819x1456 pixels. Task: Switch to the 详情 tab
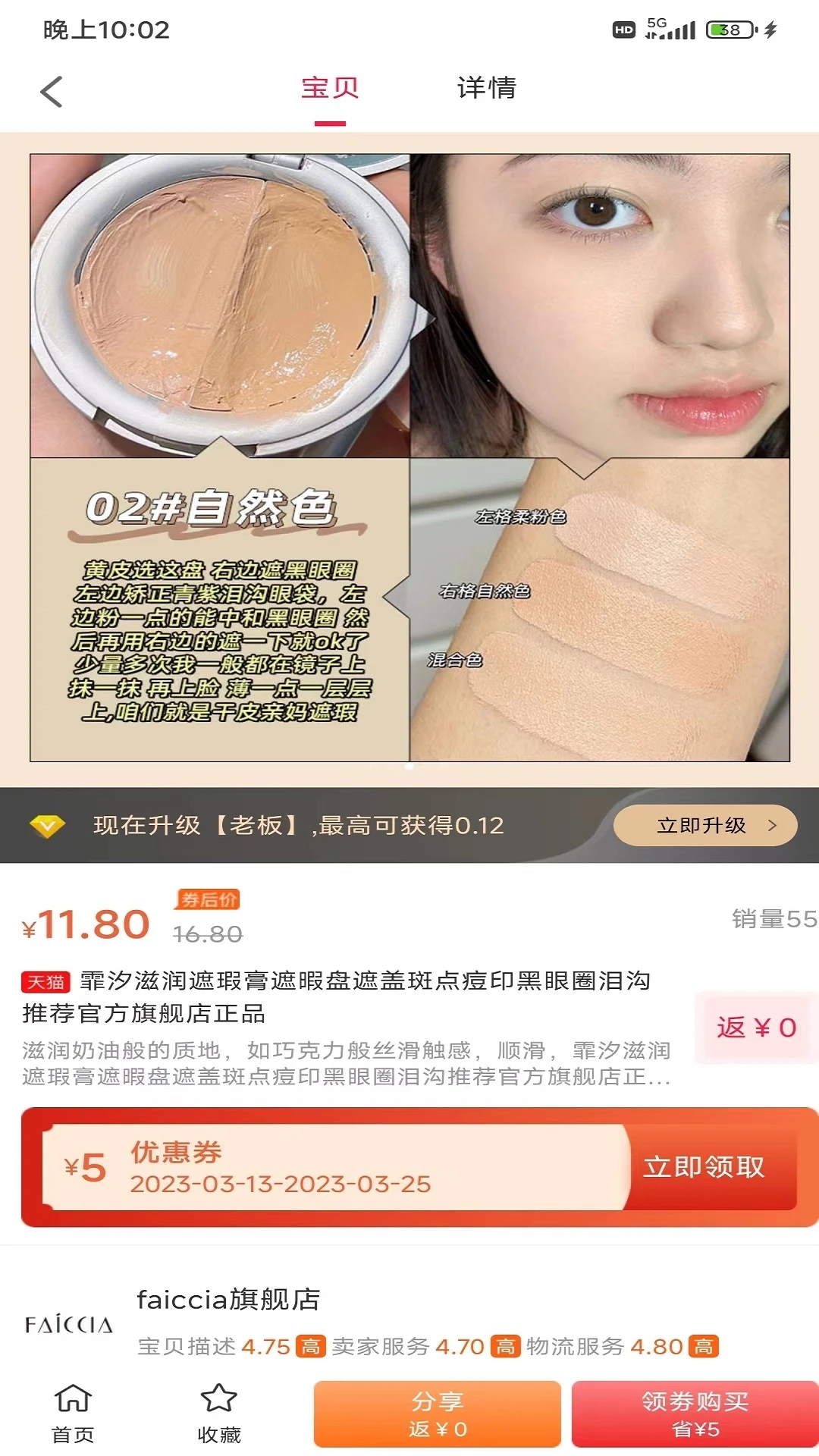[486, 89]
